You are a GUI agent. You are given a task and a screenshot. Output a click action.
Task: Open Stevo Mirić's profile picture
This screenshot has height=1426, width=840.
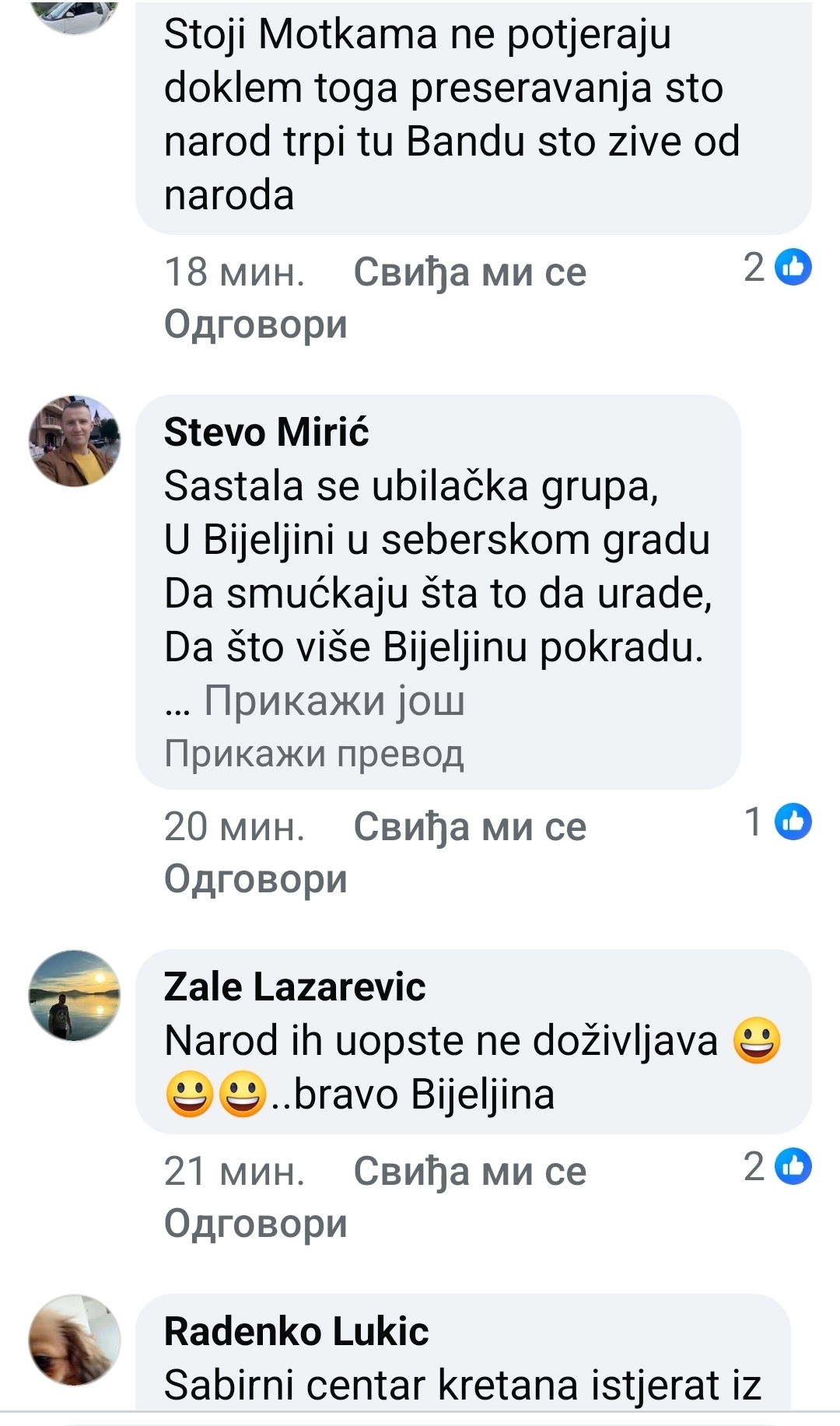pyautogui.click(x=75, y=440)
